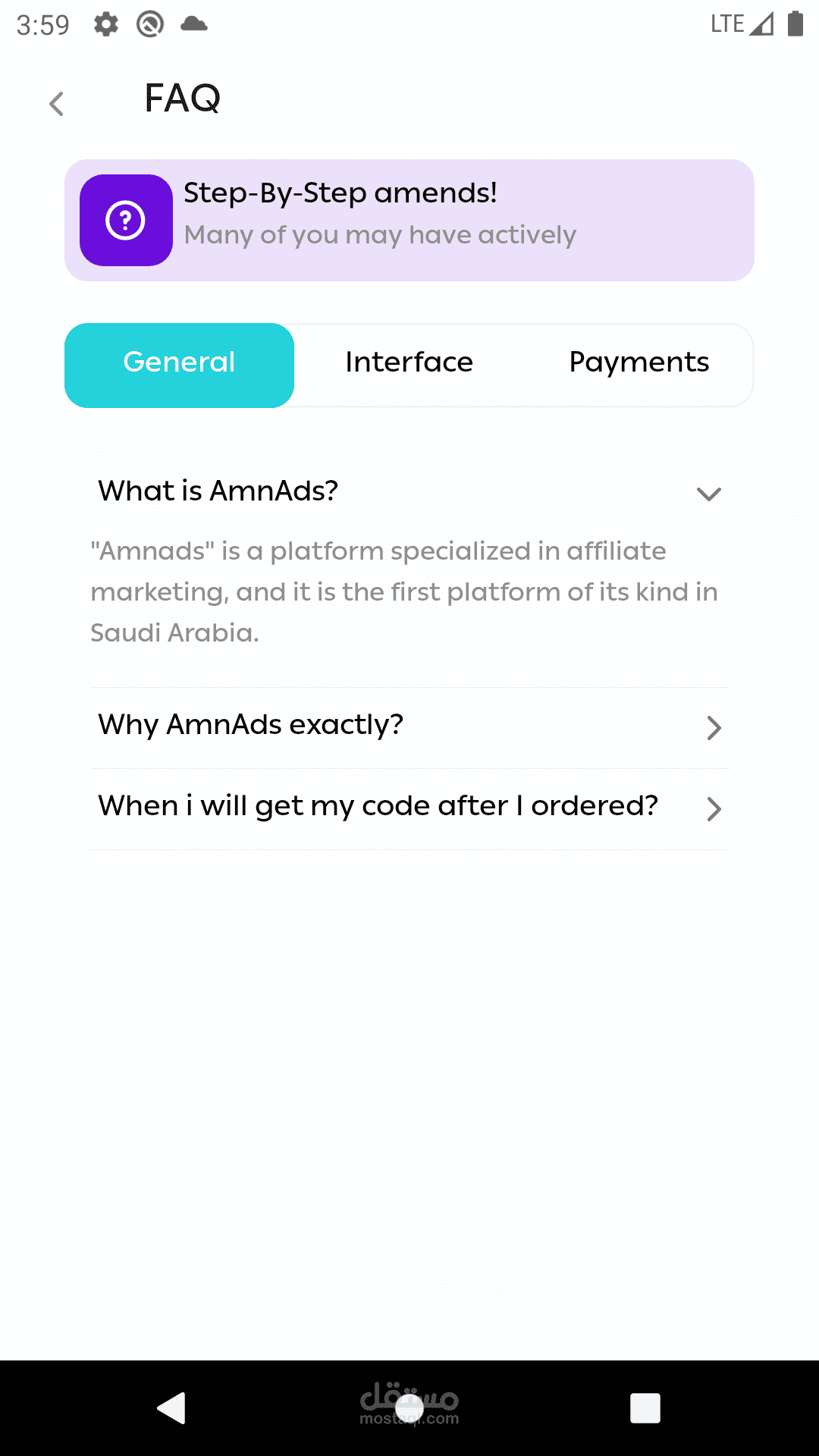The image size is (819, 1456).
Task: Expand the code after ordering question
Action: pyautogui.click(x=409, y=808)
